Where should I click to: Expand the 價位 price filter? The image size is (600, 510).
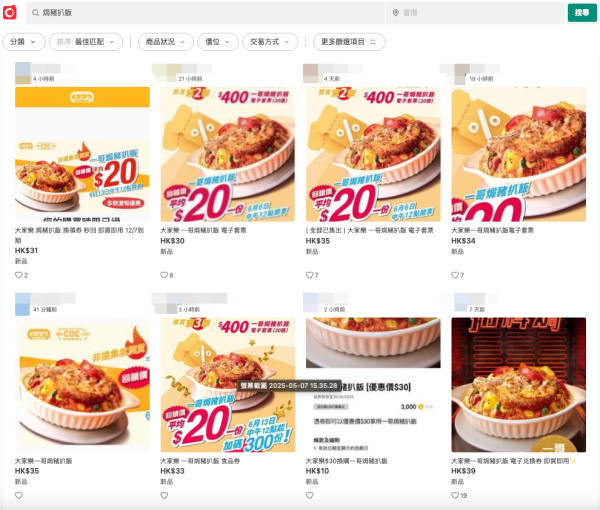point(217,42)
